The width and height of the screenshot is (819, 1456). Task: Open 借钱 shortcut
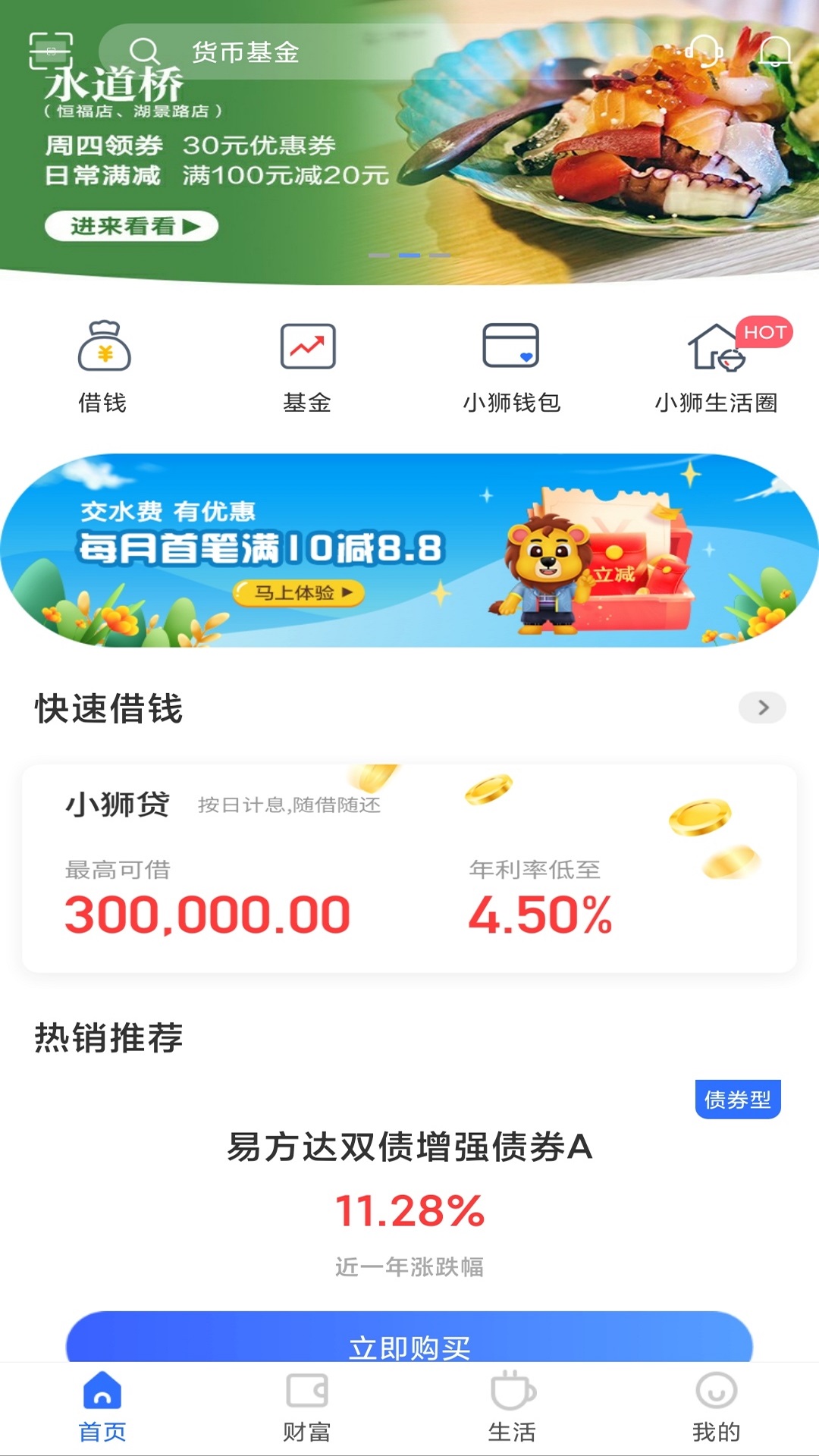click(103, 367)
